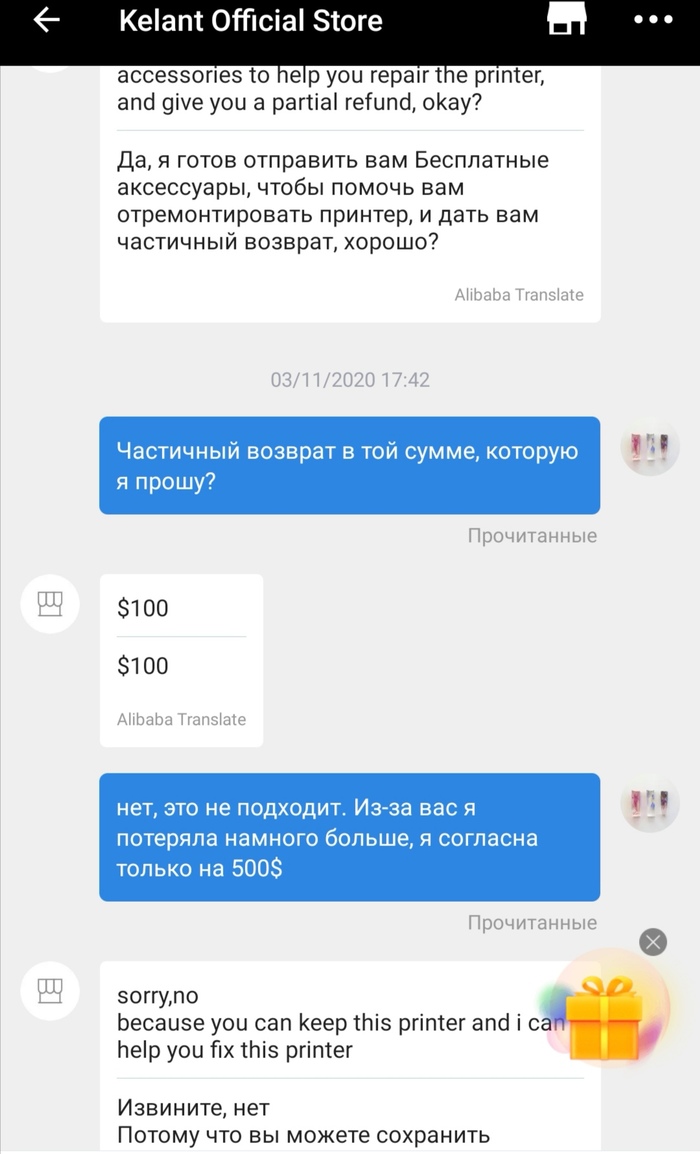The height and width of the screenshot is (1154, 700).
Task: Dismiss the floating gift box
Action: pyautogui.click(x=653, y=941)
